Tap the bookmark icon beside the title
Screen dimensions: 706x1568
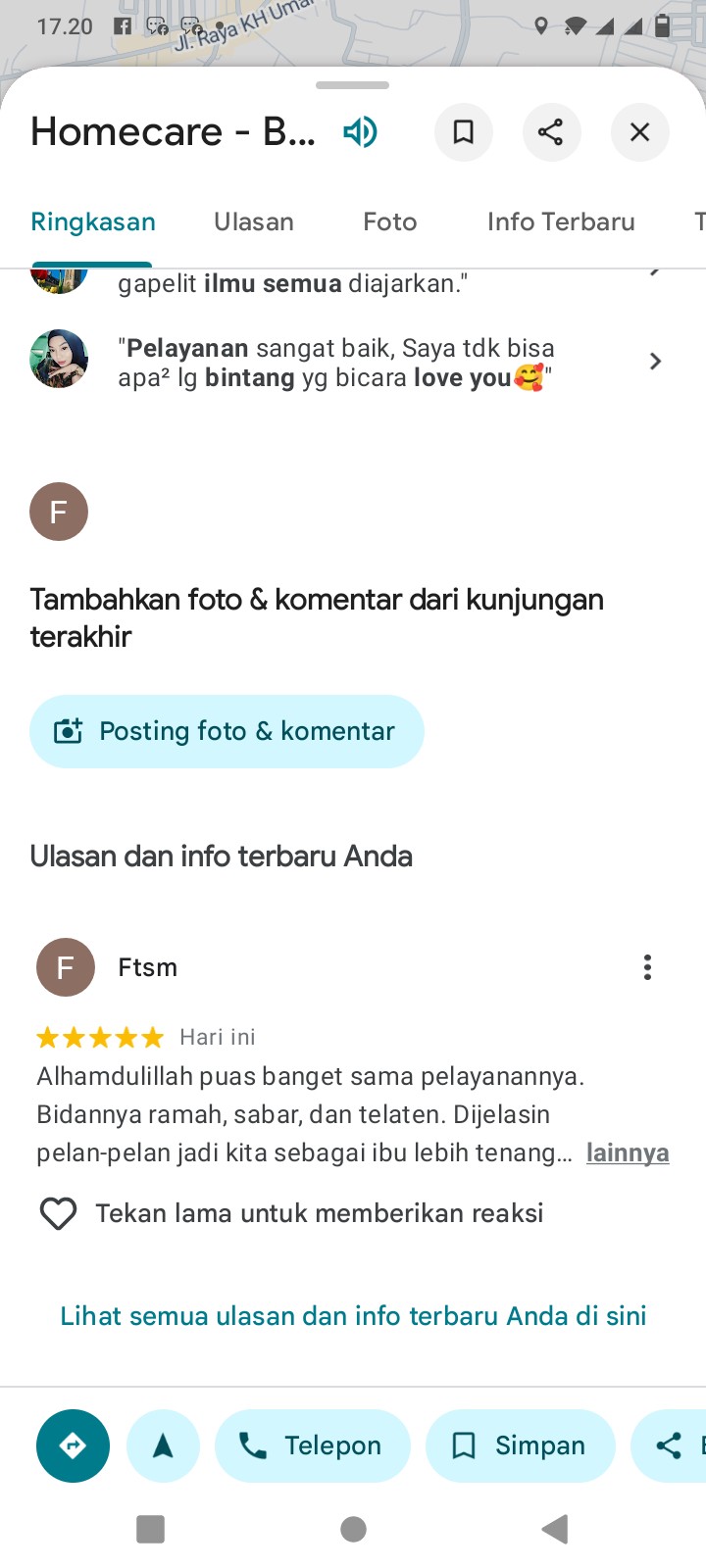coord(463,131)
